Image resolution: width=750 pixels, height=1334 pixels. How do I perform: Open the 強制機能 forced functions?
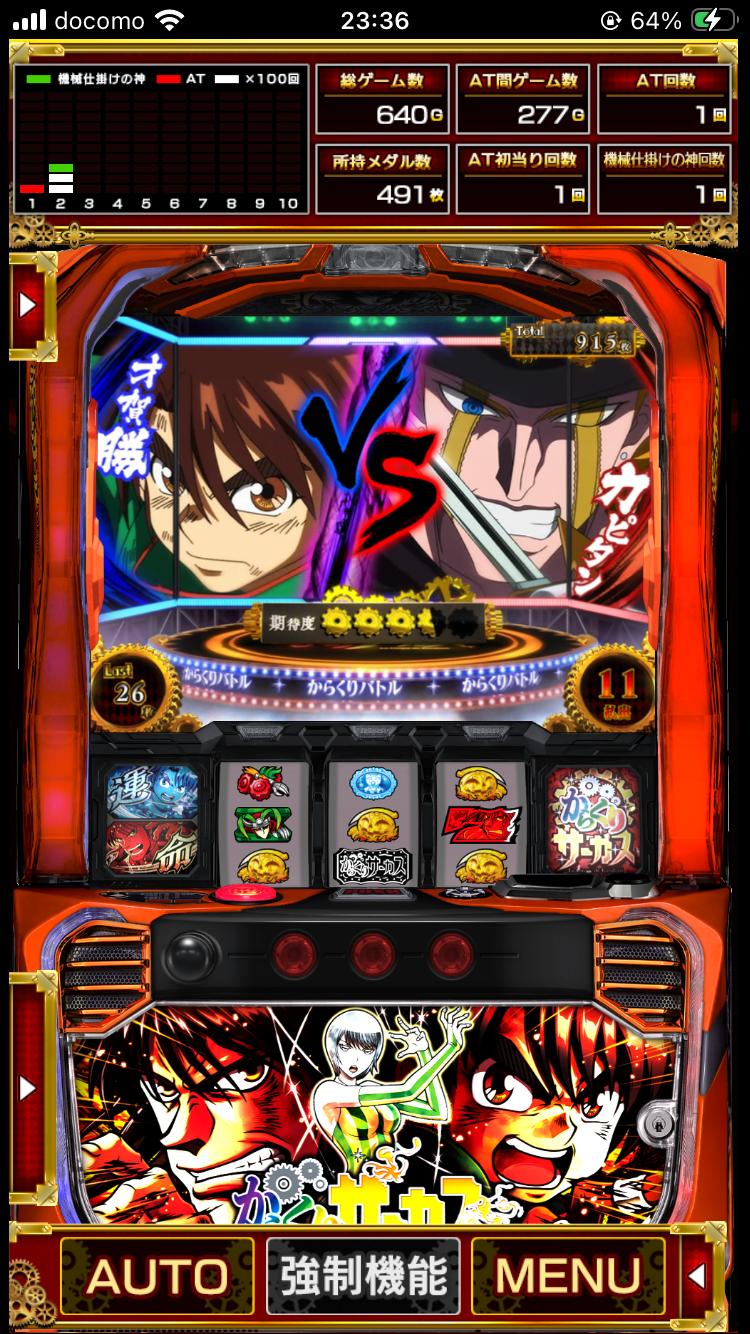(363, 1276)
